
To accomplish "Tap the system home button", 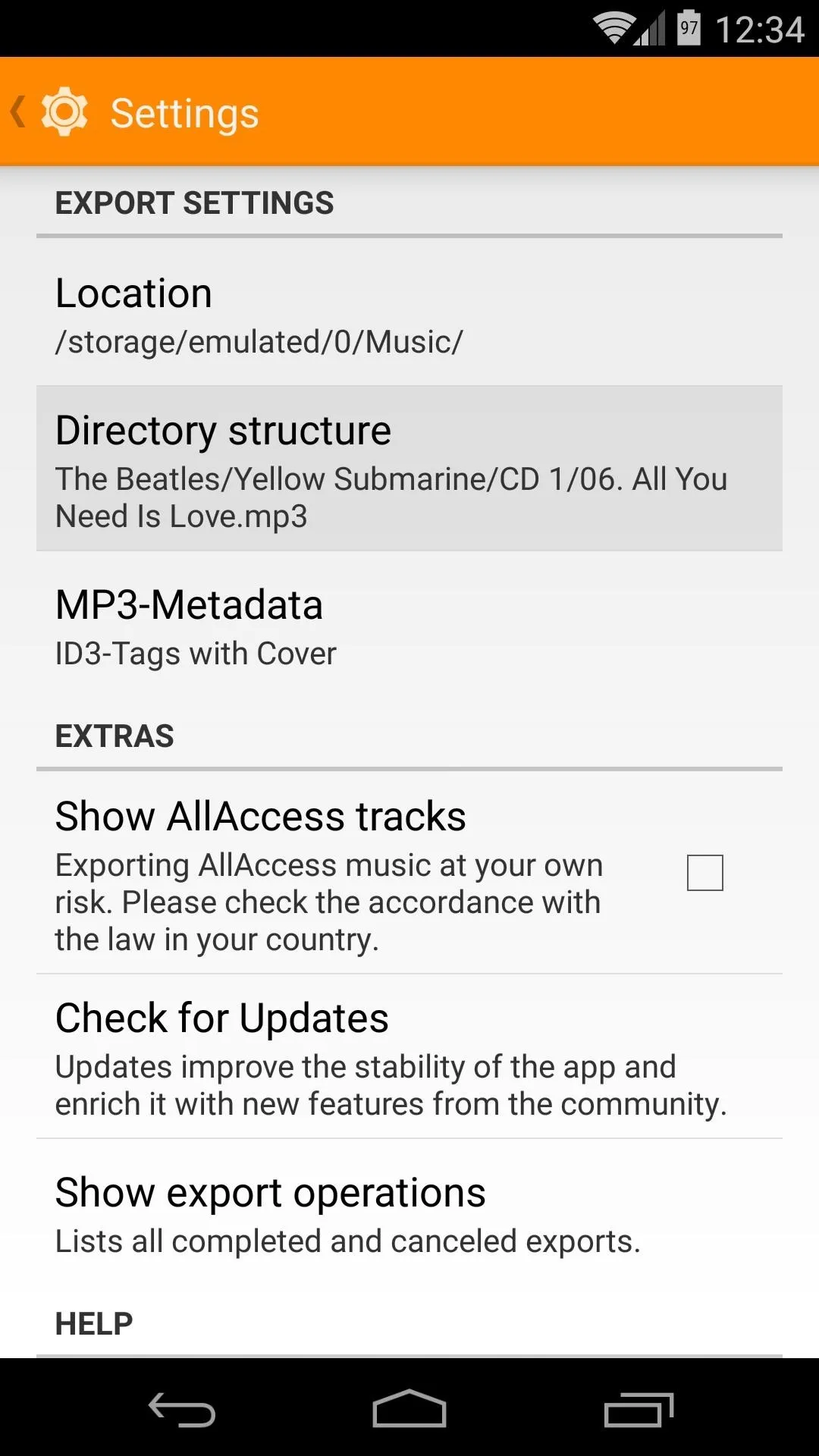I will pos(409,1409).
